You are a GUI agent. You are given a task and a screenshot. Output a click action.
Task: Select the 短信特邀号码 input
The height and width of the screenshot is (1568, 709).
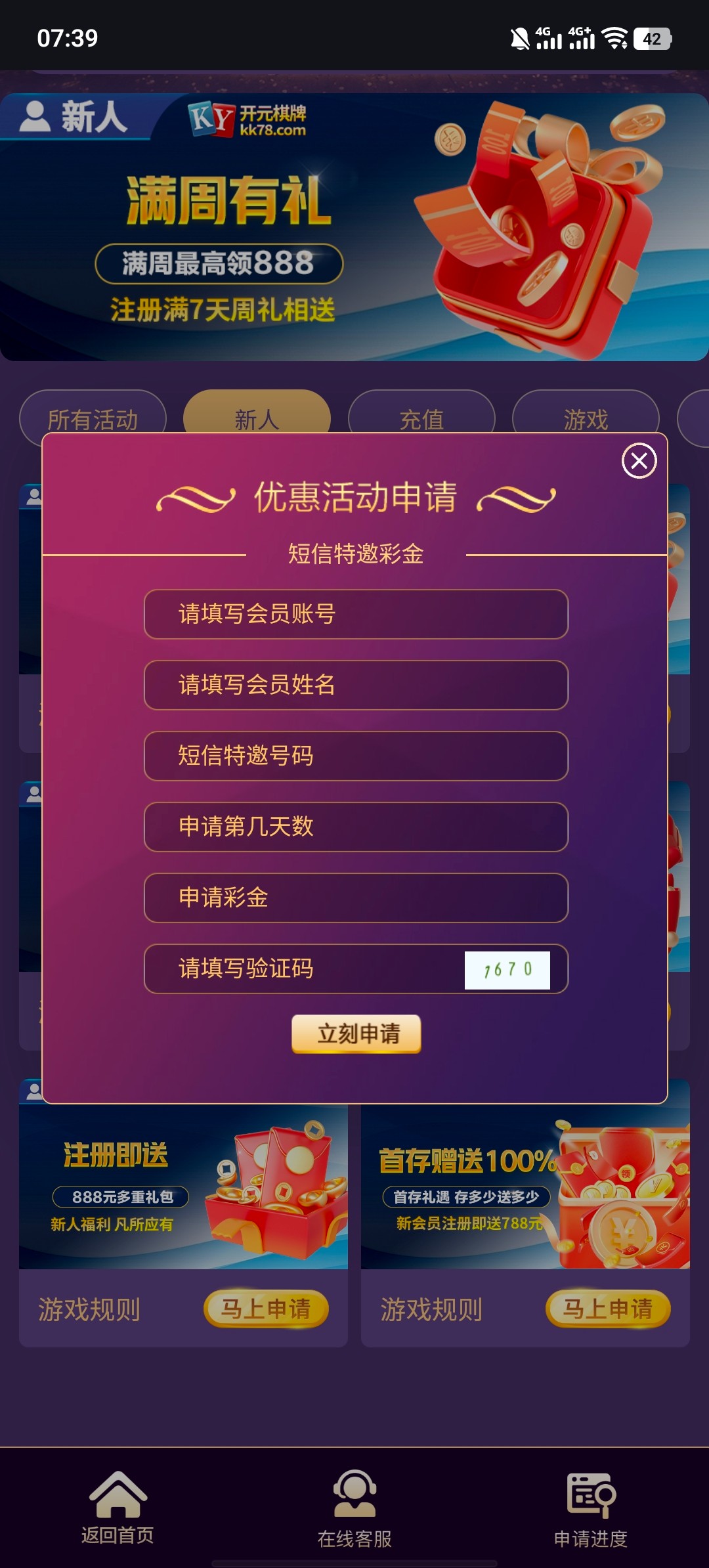[x=355, y=756]
